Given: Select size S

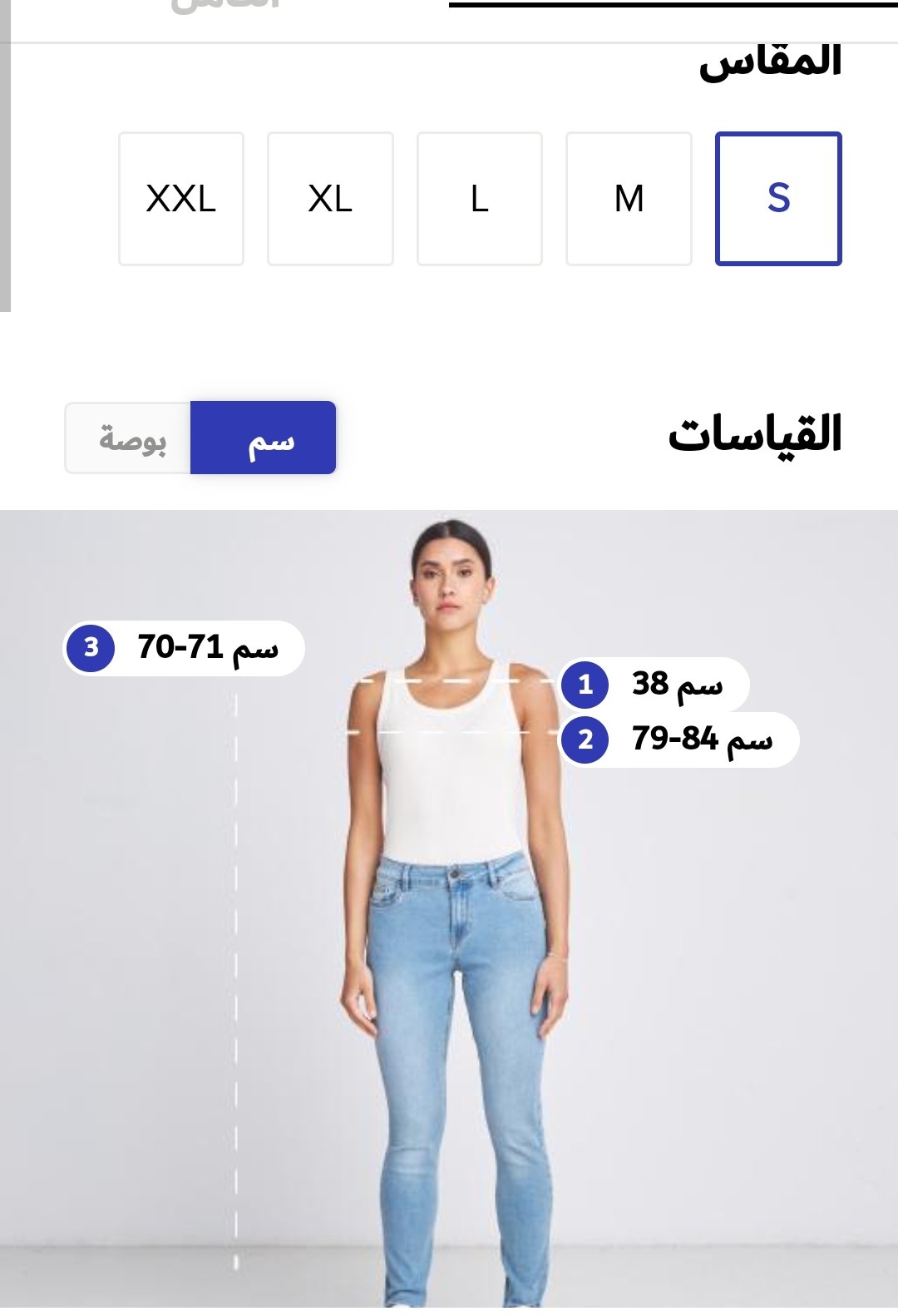Looking at the screenshot, I should tap(778, 199).
